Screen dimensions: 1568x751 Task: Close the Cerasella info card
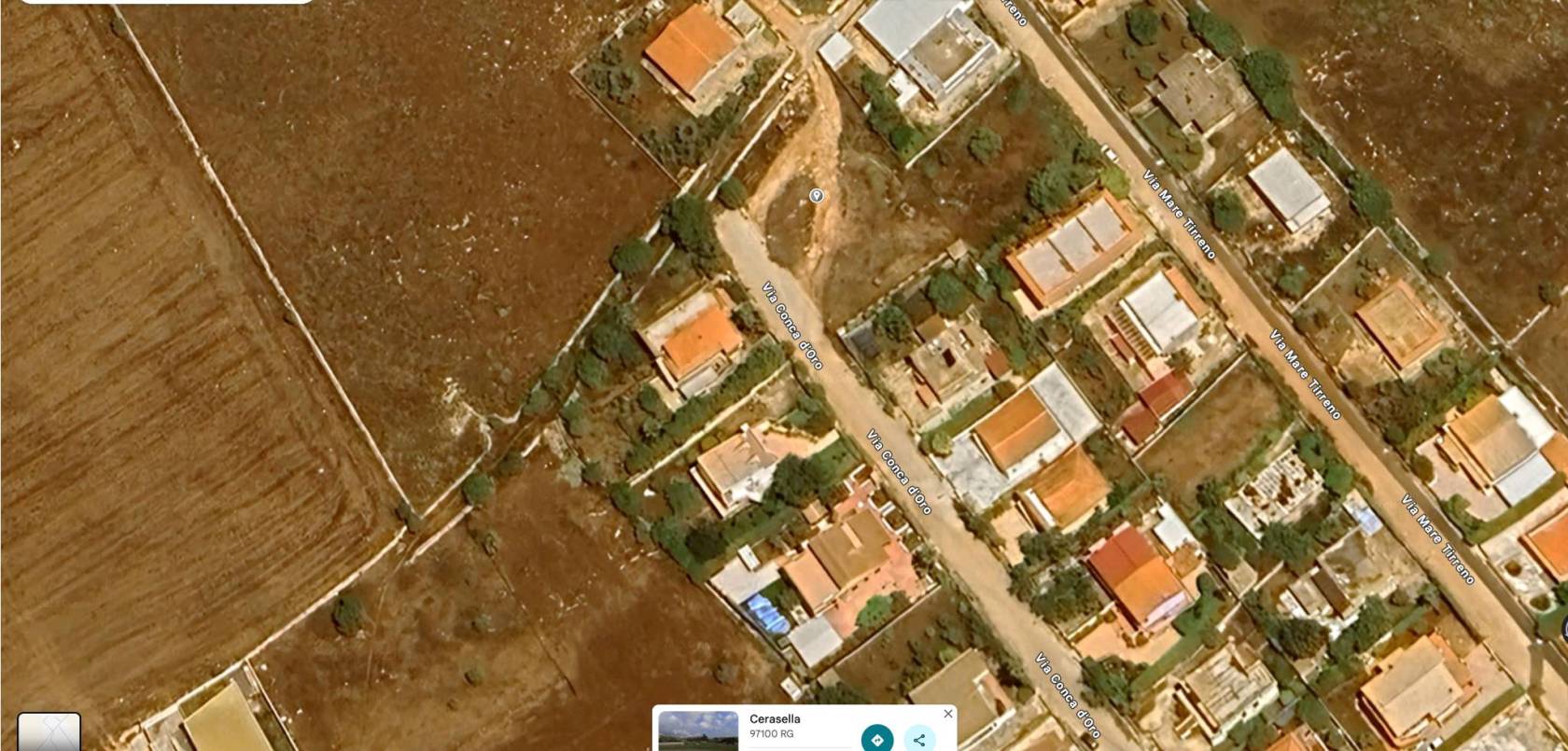tap(948, 714)
